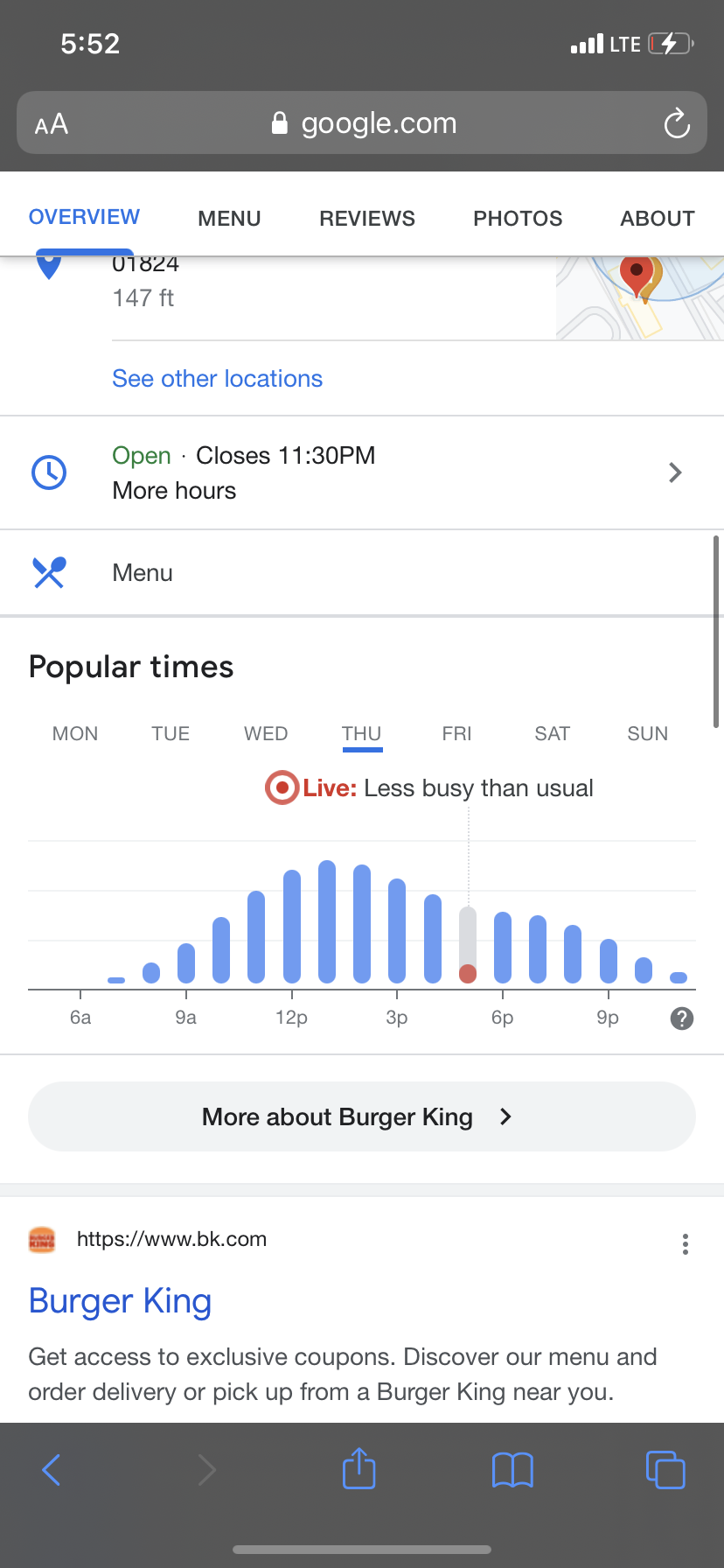The width and height of the screenshot is (724, 1568).
Task: Reload the page in Safari
Action: (x=677, y=123)
